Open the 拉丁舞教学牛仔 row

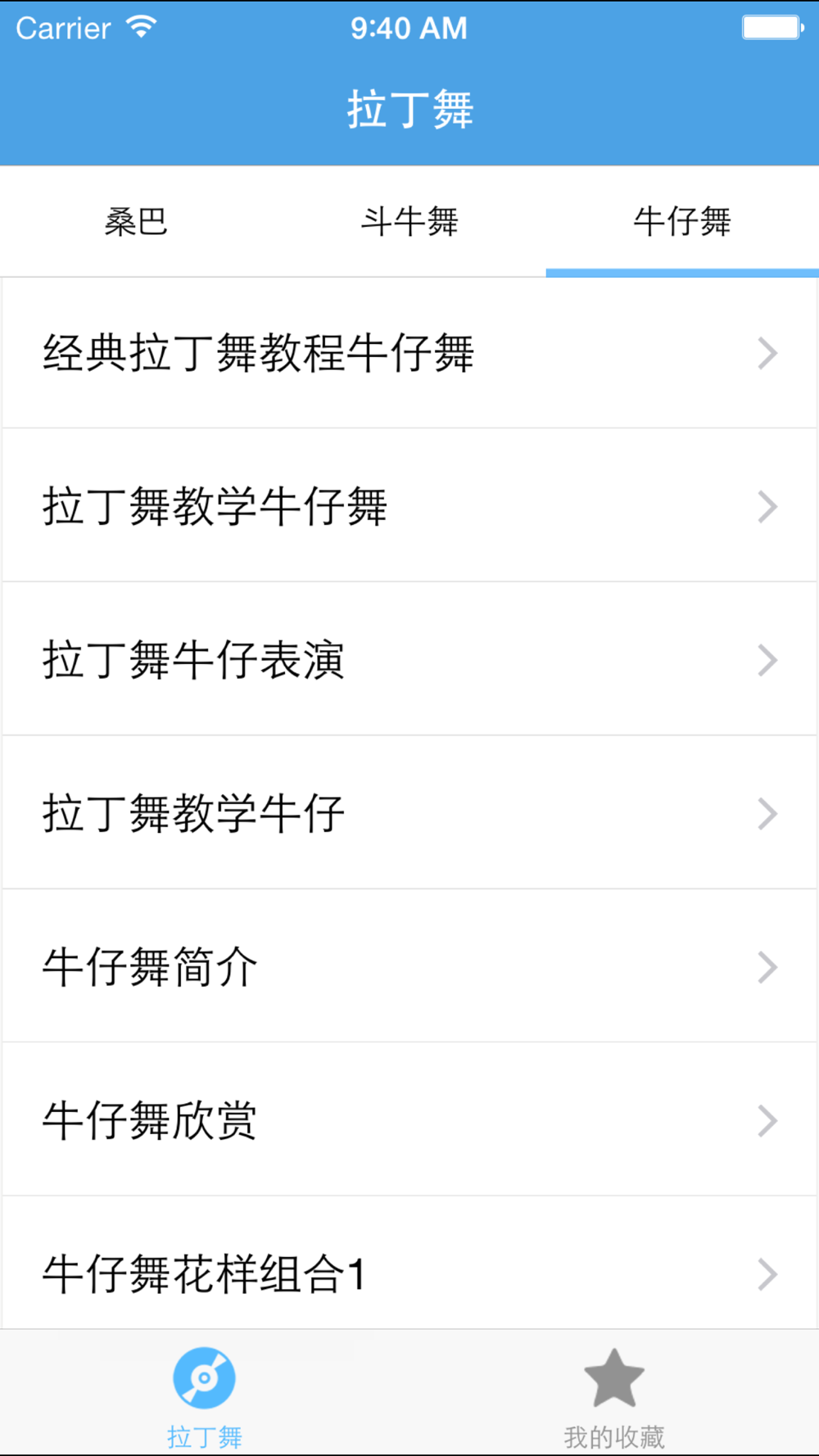point(409,812)
